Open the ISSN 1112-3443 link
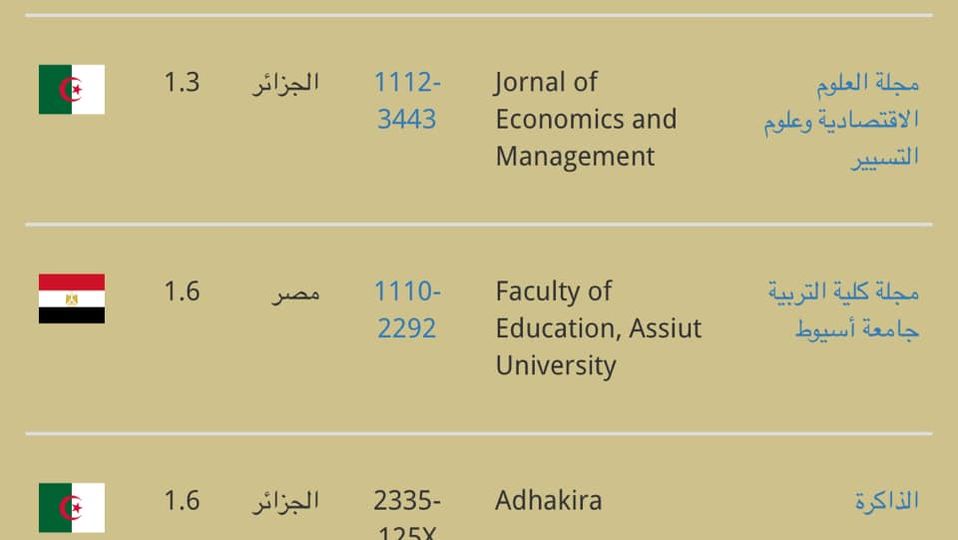This screenshot has width=958, height=540. click(x=407, y=101)
